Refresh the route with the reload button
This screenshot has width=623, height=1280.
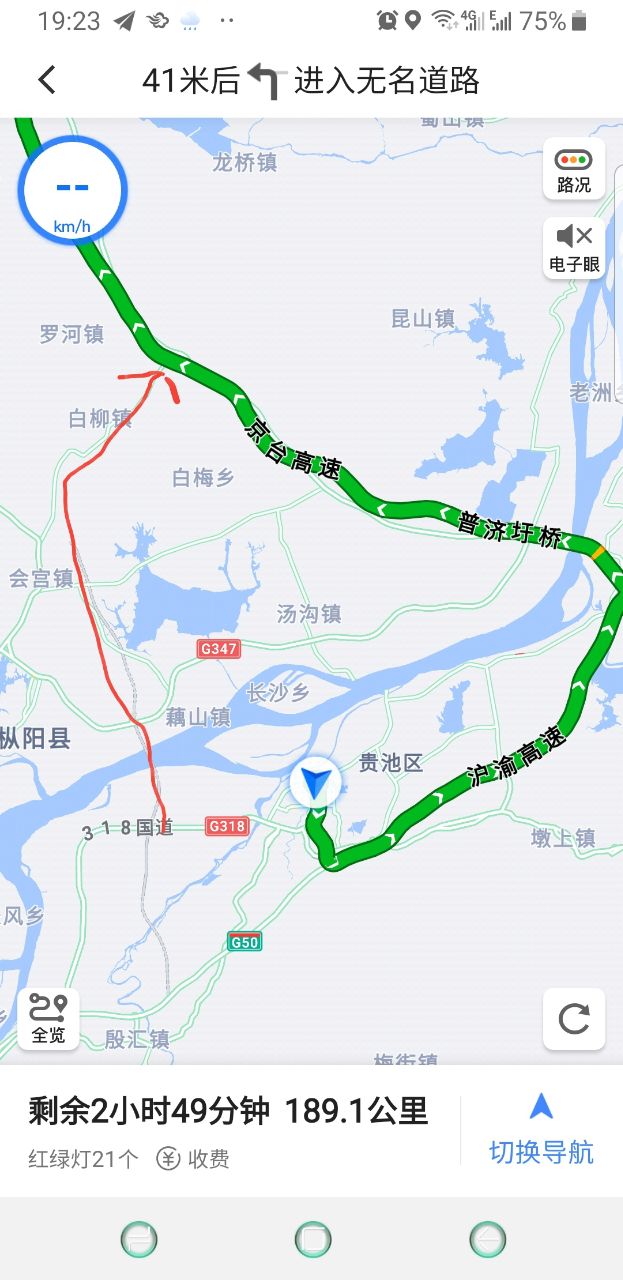tap(574, 1019)
